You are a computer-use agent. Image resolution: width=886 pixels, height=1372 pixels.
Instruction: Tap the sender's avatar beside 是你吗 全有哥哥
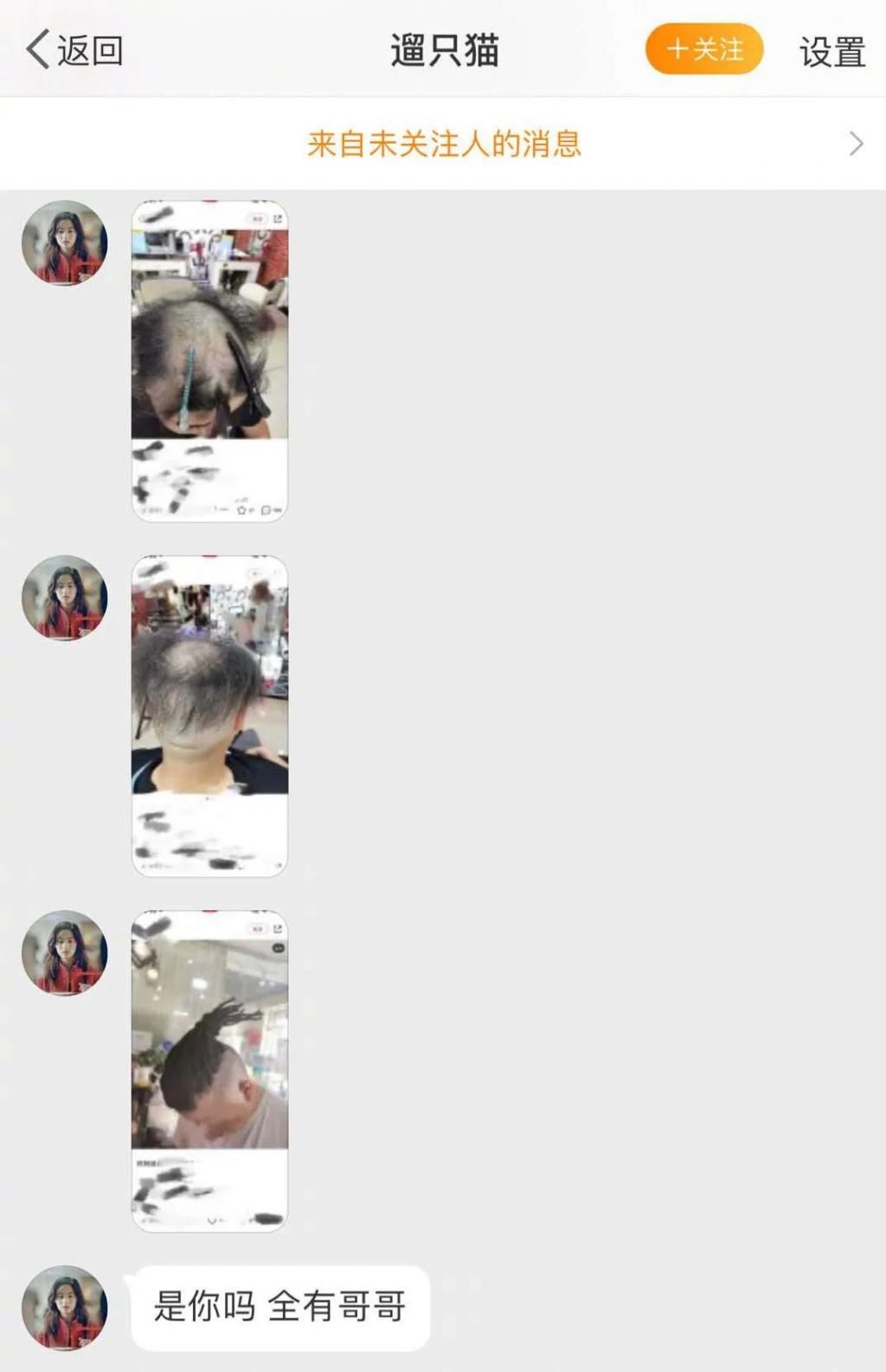[65, 1307]
